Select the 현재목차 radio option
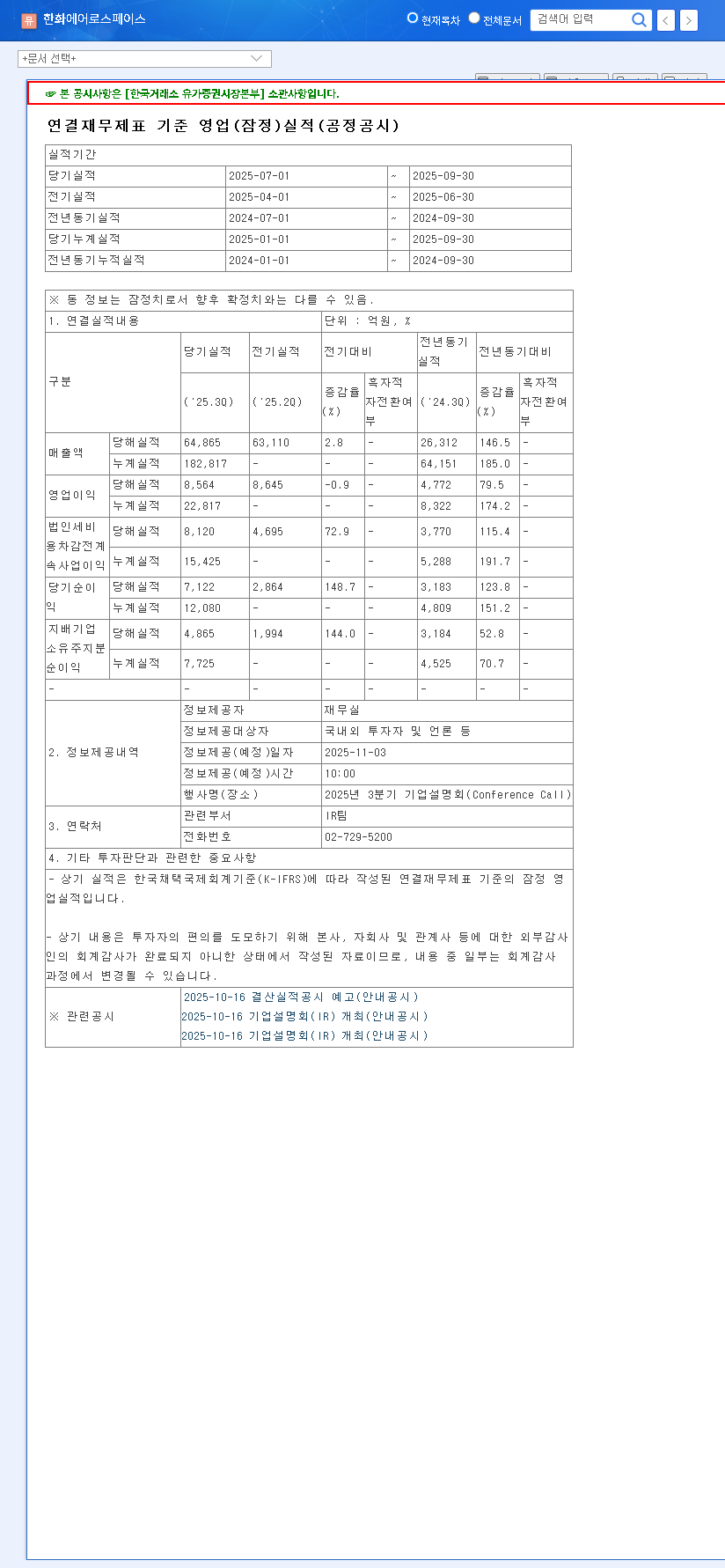The width and height of the screenshot is (725, 1568). pyautogui.click(x=413, y=18)
